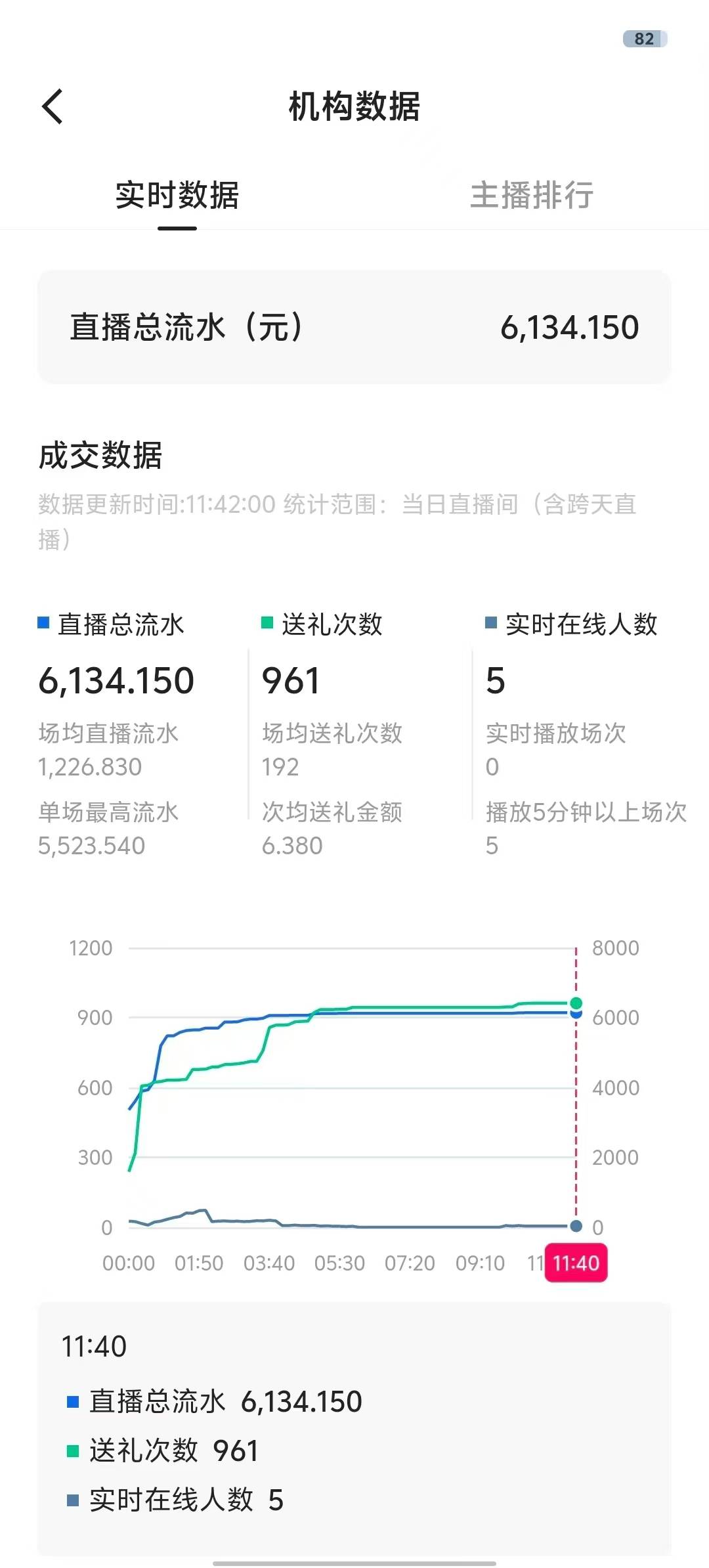Toggle the 实时在线人数 chart series legend
Screen dimensions: 709x1568
click(x=571, y=624)
